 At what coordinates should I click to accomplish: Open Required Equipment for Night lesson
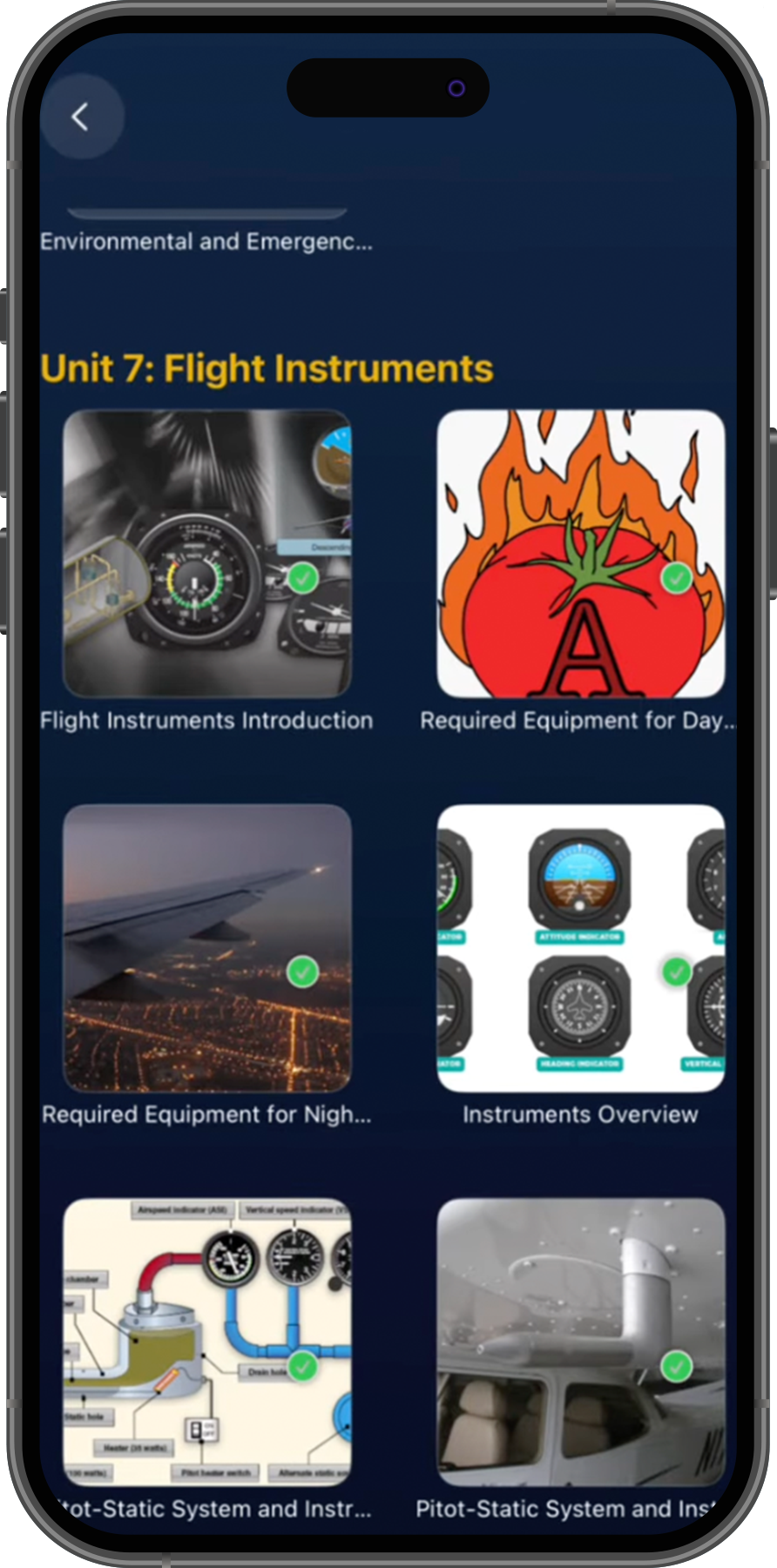207,948
